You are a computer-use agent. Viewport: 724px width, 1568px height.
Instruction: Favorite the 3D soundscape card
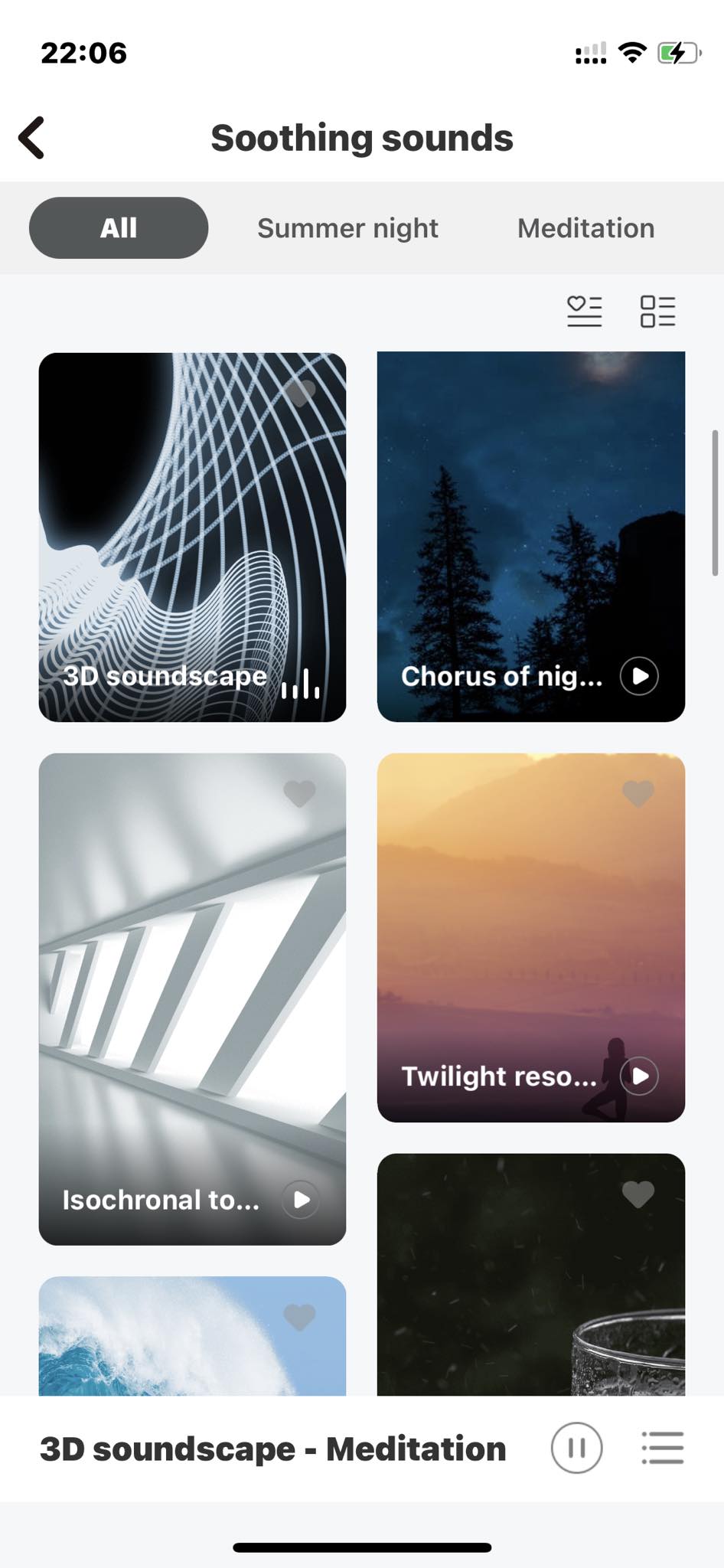[x=300, y=392]
